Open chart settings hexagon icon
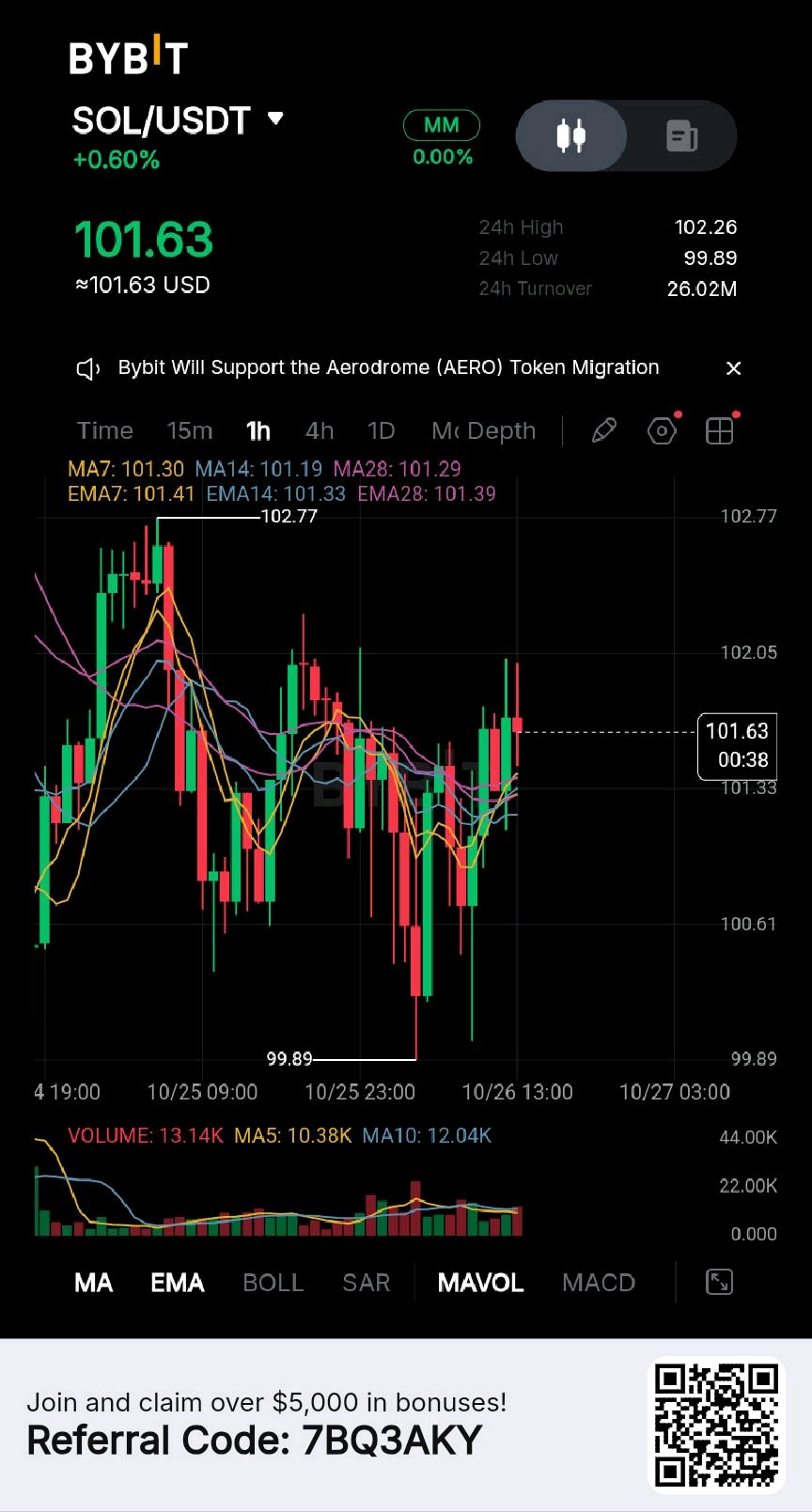 pos(663,430)
